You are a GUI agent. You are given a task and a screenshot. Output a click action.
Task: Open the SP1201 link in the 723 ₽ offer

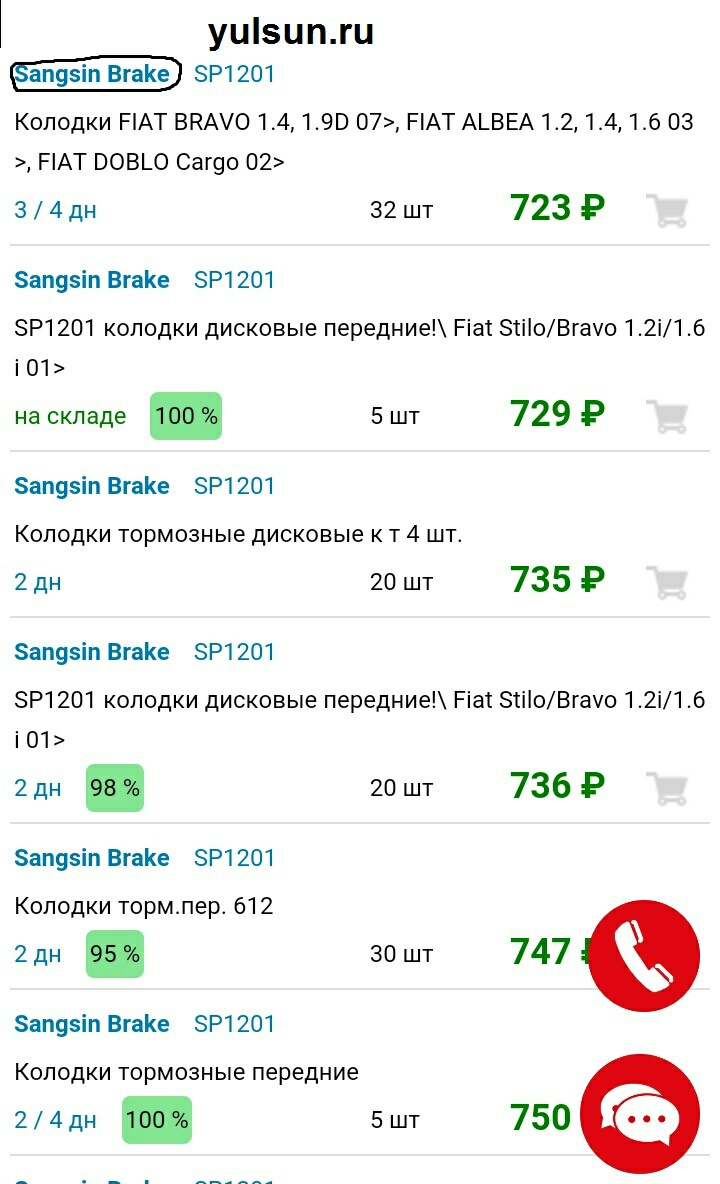234,74
